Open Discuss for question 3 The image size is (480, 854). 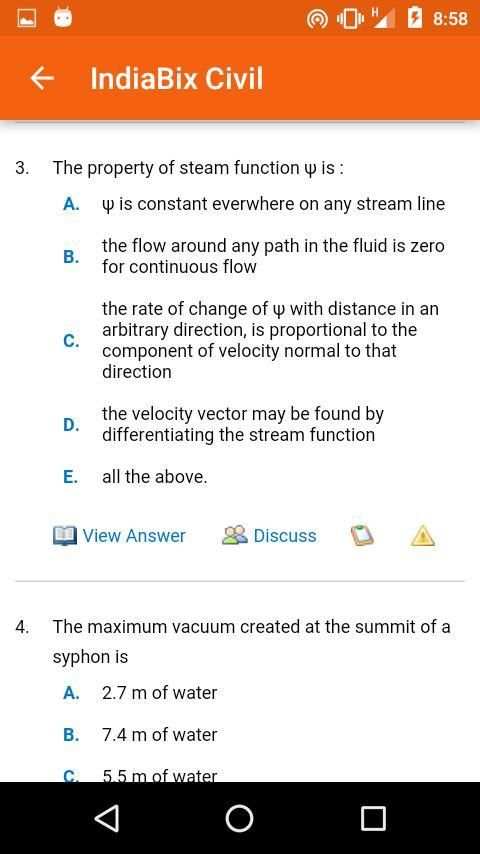[x=269, y=536]
